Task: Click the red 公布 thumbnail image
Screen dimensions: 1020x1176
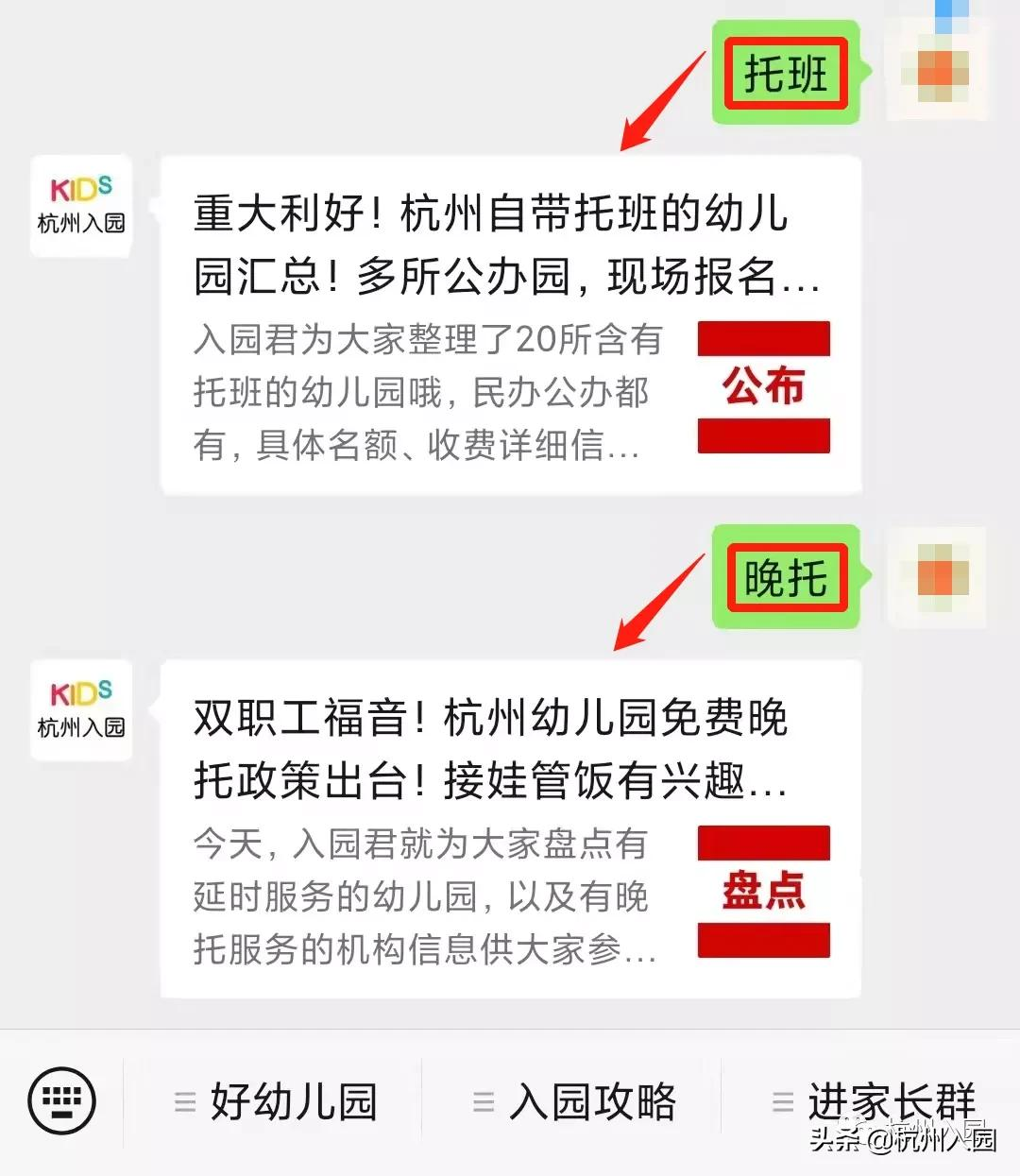Action: click(x=763, y=387)
